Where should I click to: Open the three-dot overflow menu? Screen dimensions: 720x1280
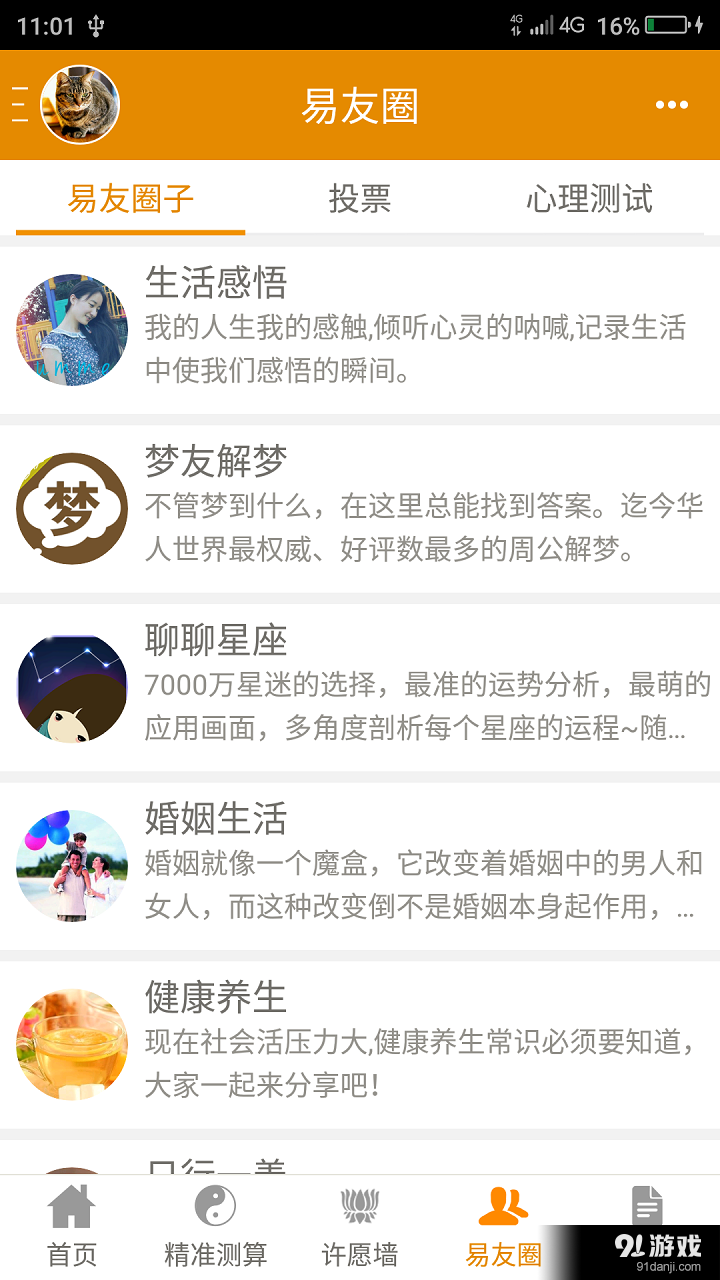click(x=672, y=104)
